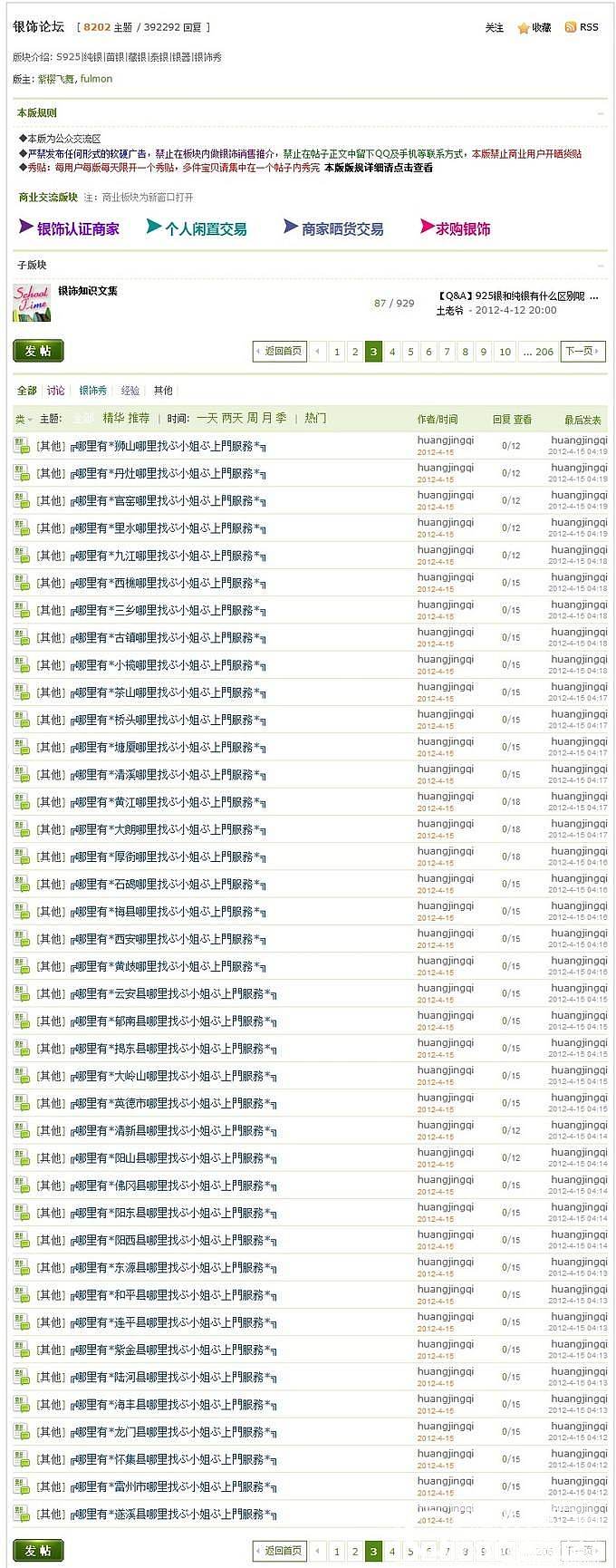Select the 经验 filter tab
This screenshot has height=1568, width=616.
[130, 391]
